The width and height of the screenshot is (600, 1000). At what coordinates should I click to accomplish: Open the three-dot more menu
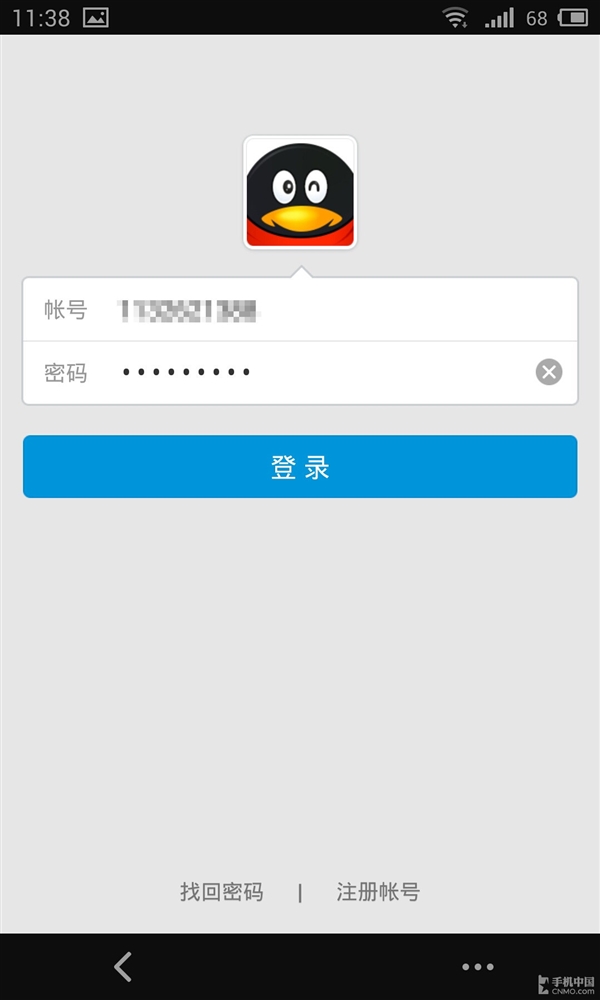(478, 967)
